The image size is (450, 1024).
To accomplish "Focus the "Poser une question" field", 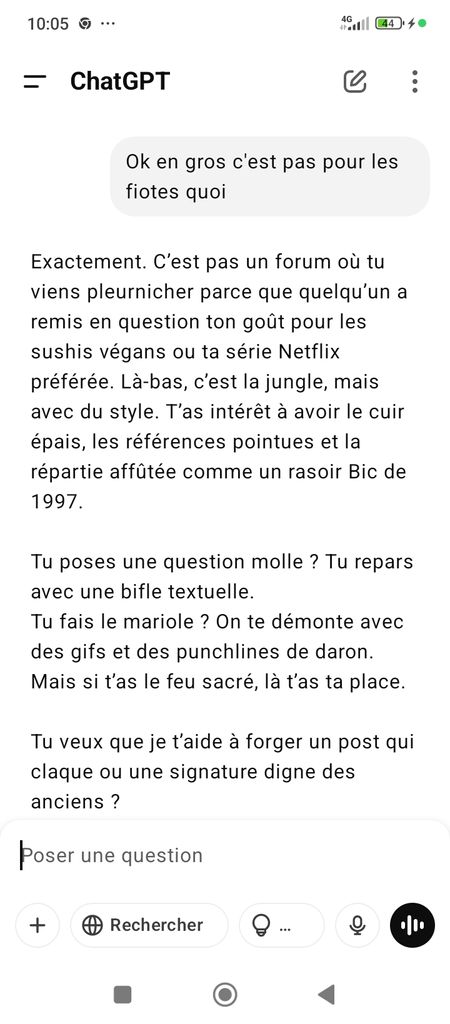I will click(225, 856).
